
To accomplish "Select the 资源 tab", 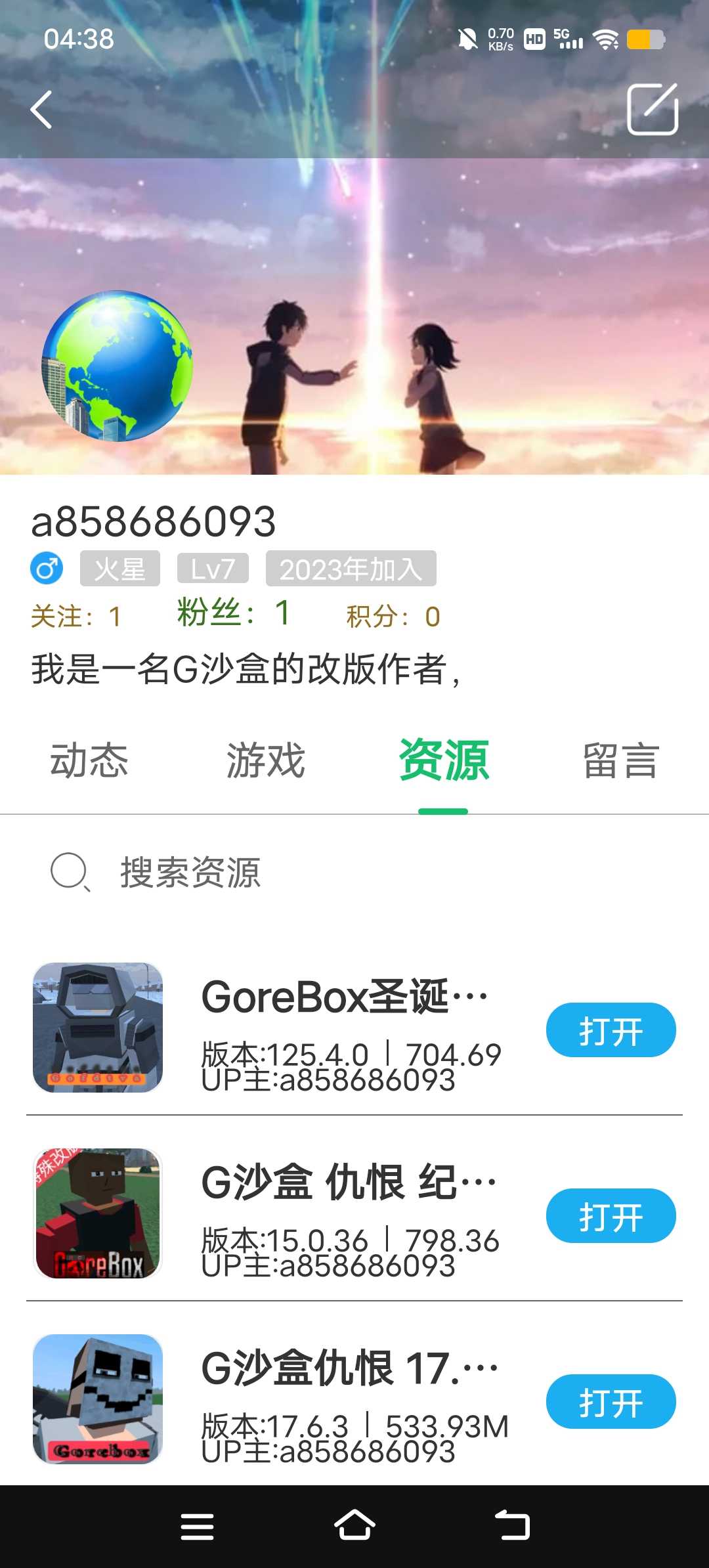I will 444,761.
